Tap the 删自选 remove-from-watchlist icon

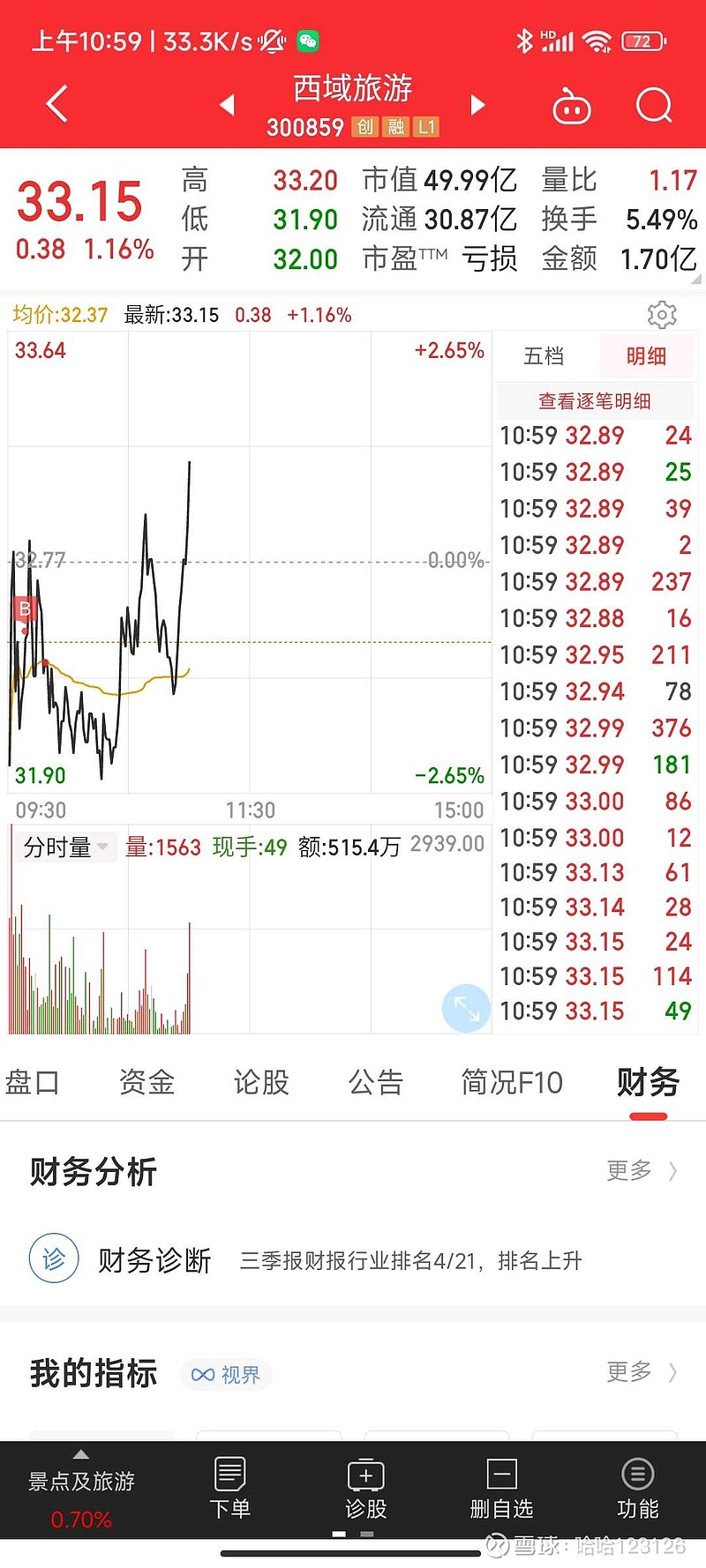point(501,1490)
